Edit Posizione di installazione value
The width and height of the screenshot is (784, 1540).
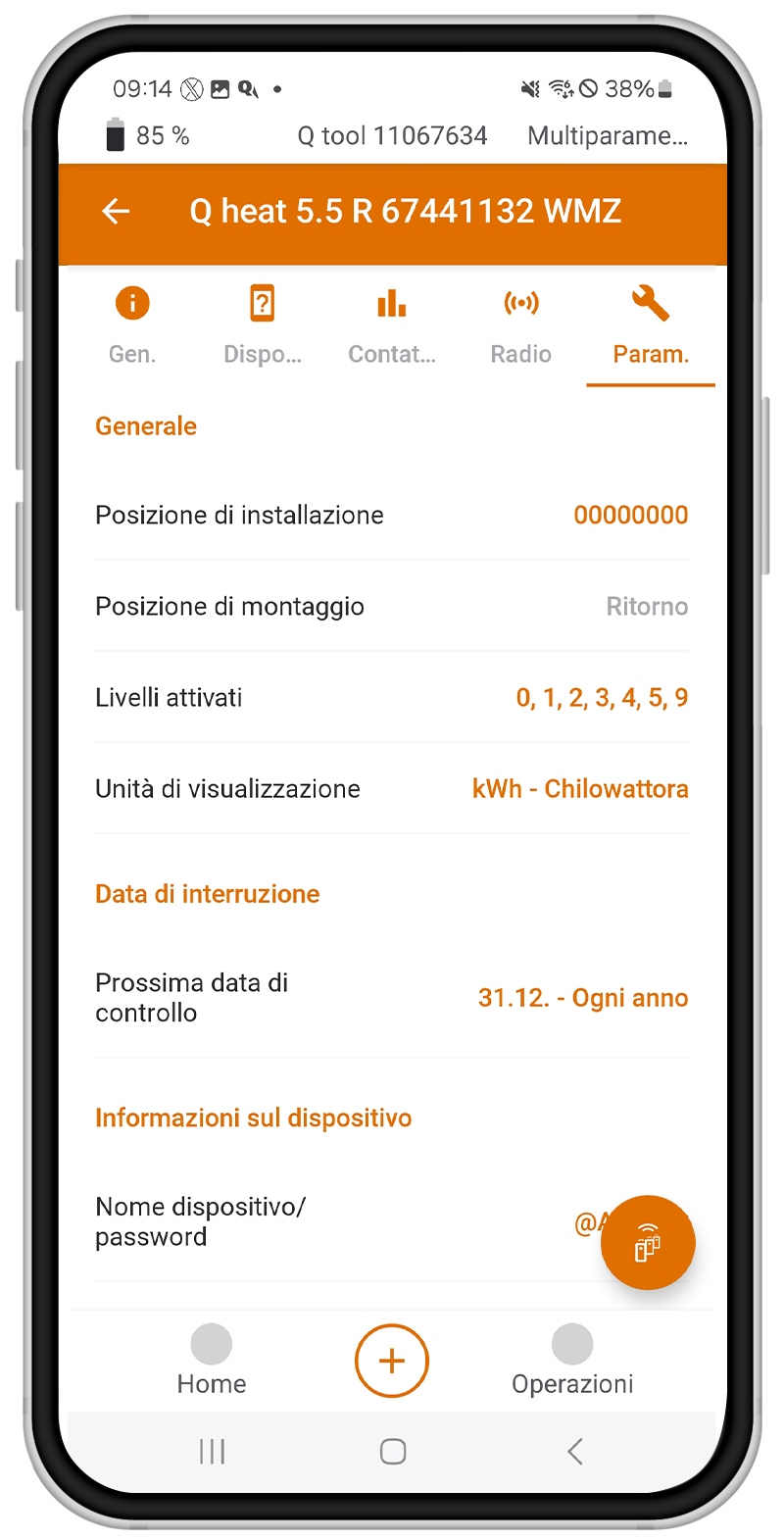point(630,515)
